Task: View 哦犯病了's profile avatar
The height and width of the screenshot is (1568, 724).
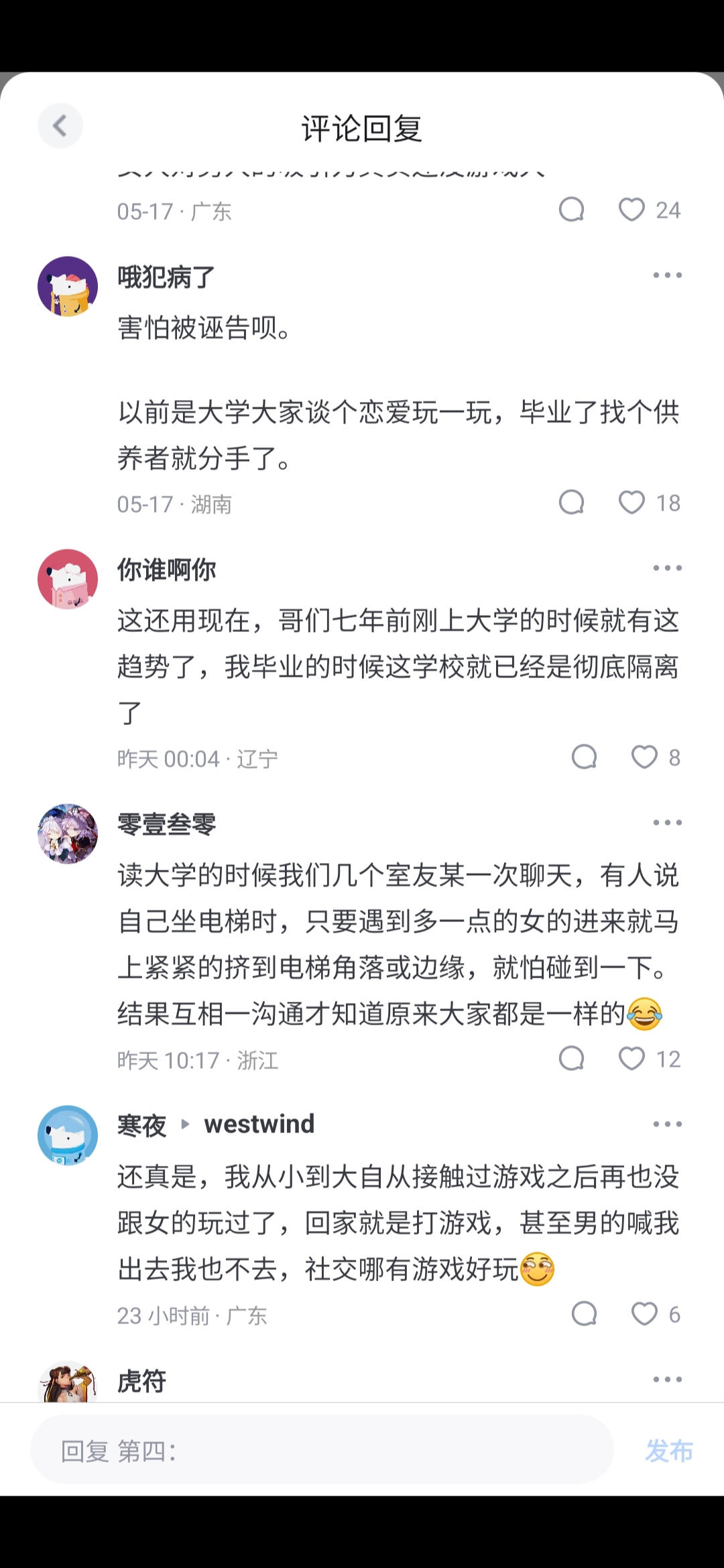Action: pos(68,286)
